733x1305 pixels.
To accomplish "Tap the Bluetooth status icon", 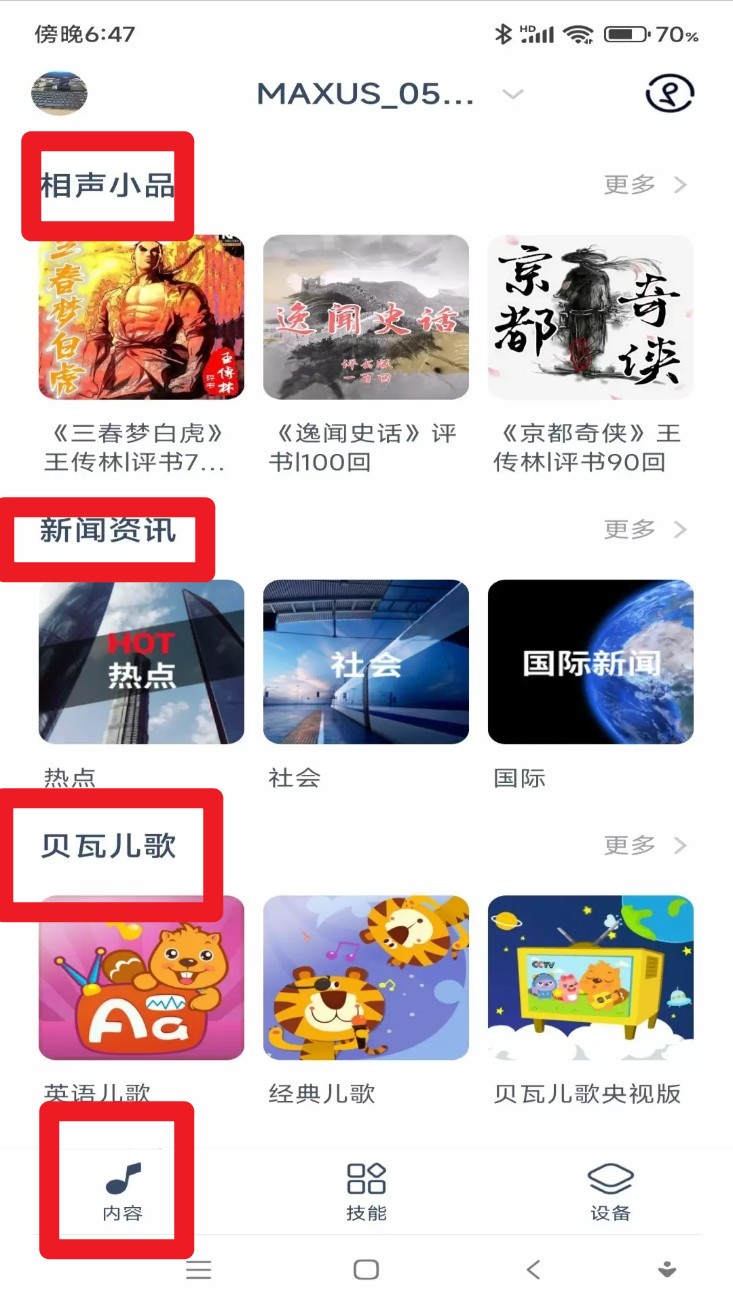I will tap(505, 32).
